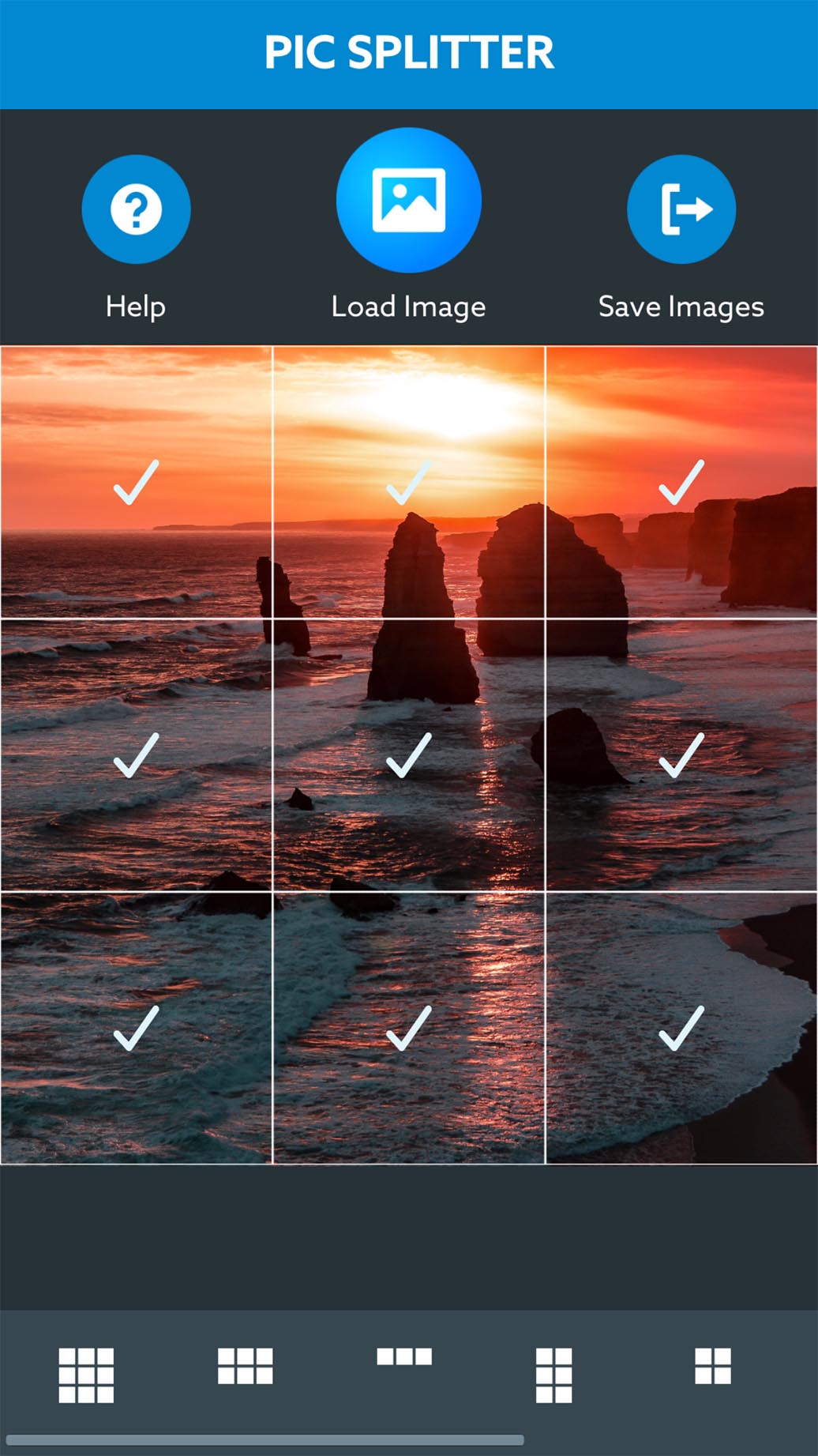Deselect the top-left image tile

(136, 482)
